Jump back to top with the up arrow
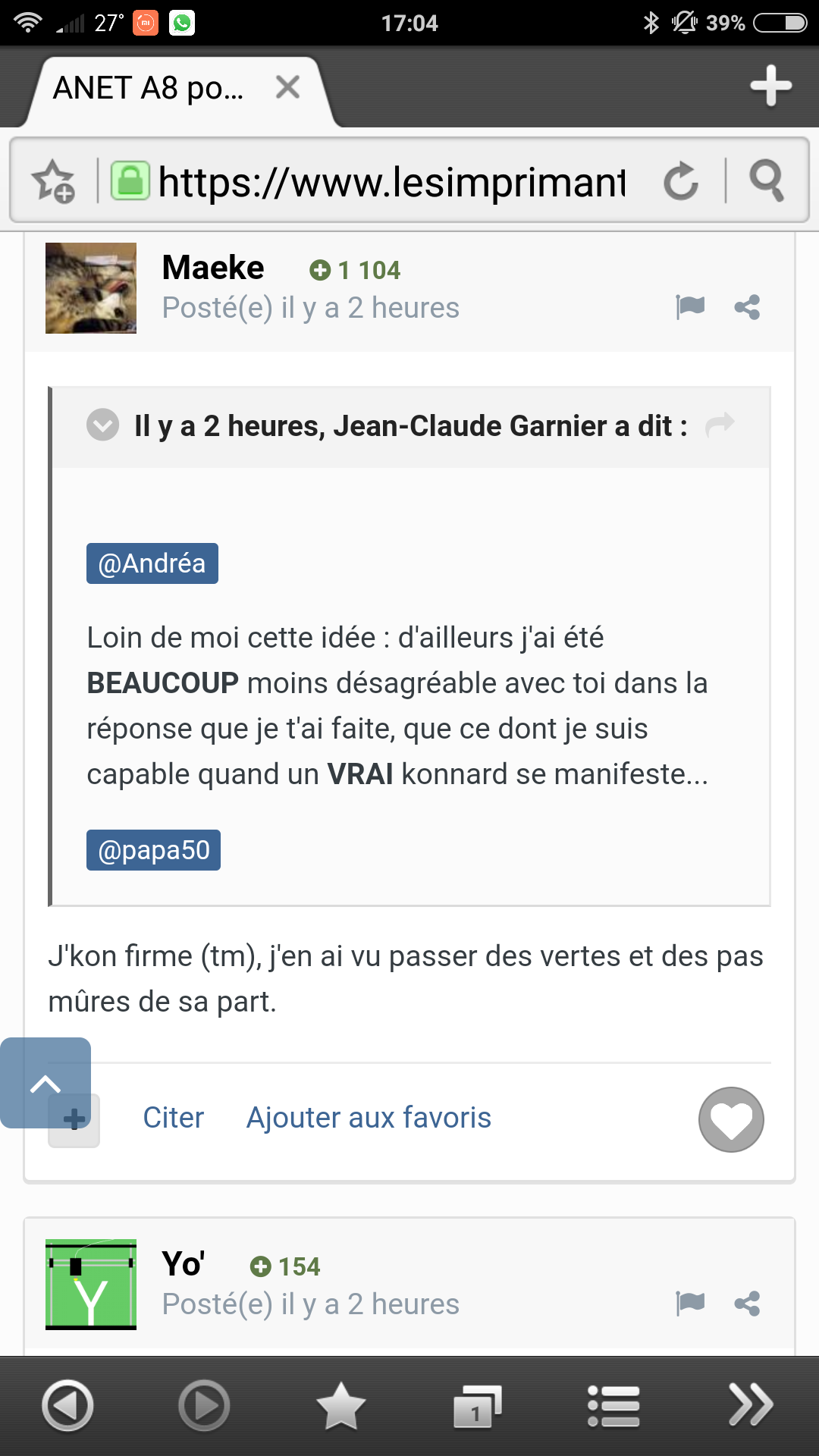The height and width of the screenshot is (1456, 819). click(45, 1083)
